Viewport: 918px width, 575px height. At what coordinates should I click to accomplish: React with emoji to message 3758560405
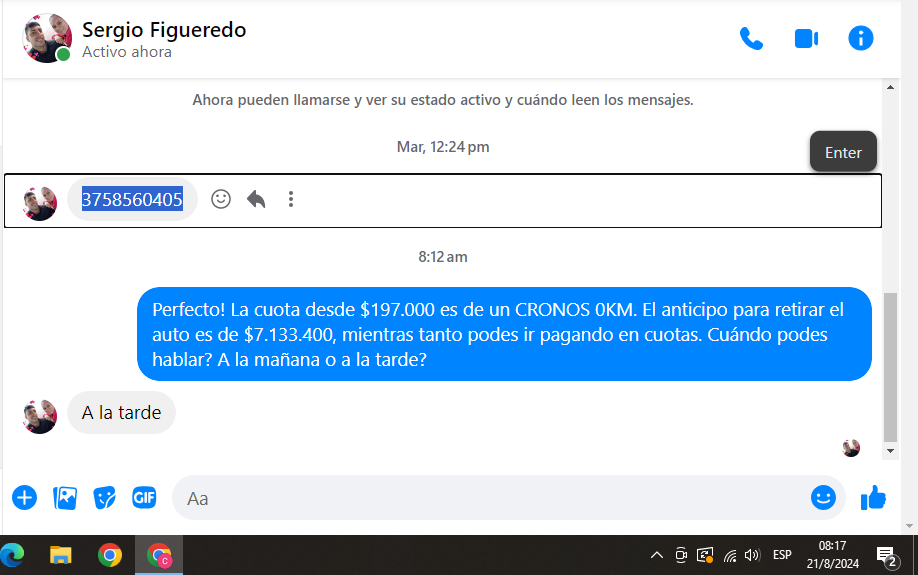[x=221, y=199]
